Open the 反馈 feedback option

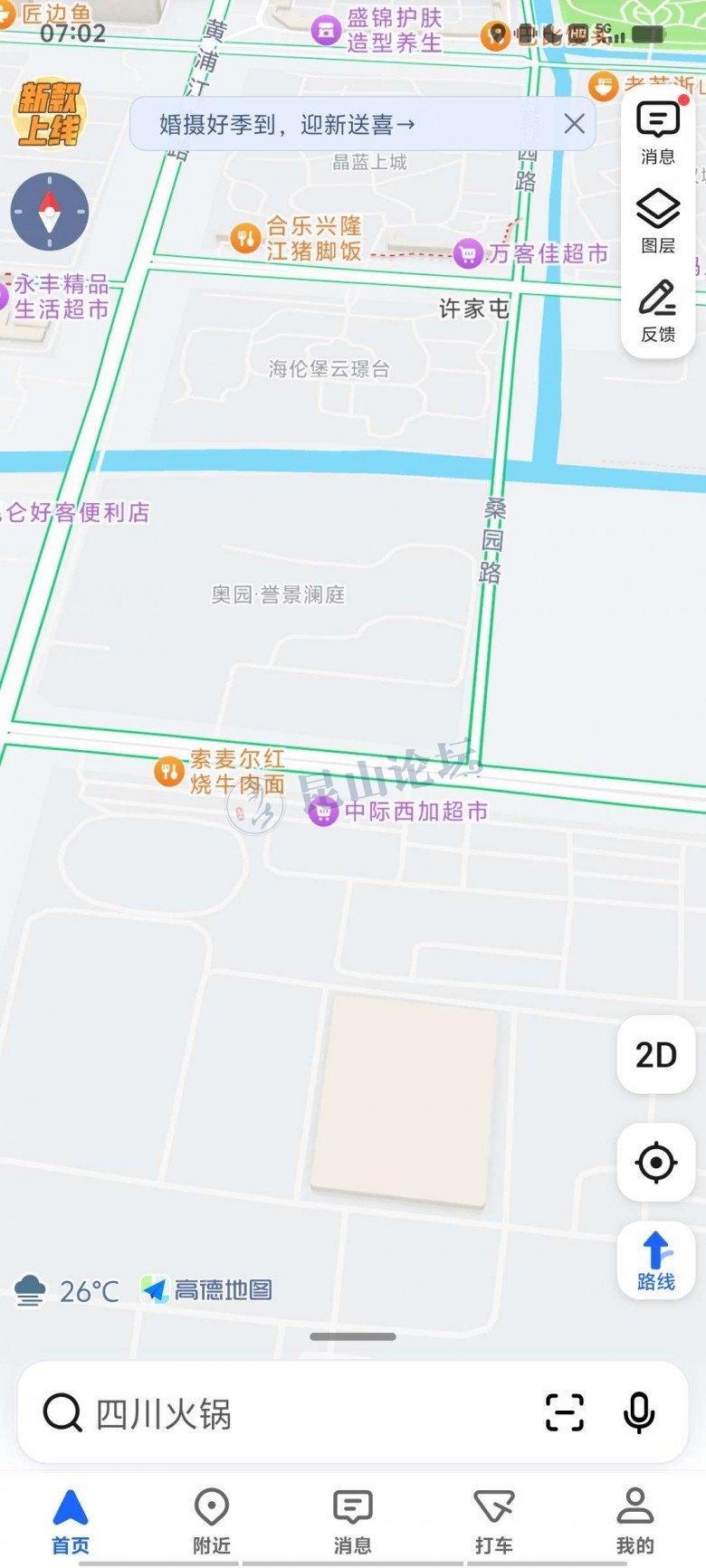pos(658,310)
